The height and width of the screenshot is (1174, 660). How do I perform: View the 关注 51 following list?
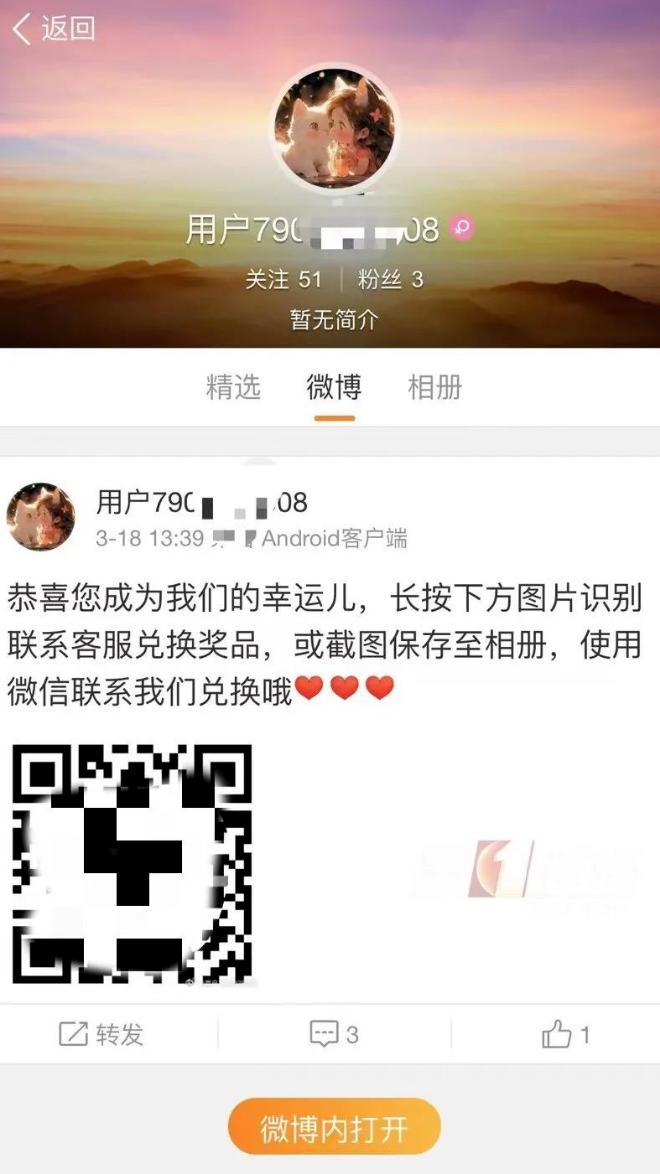[284, 279]
